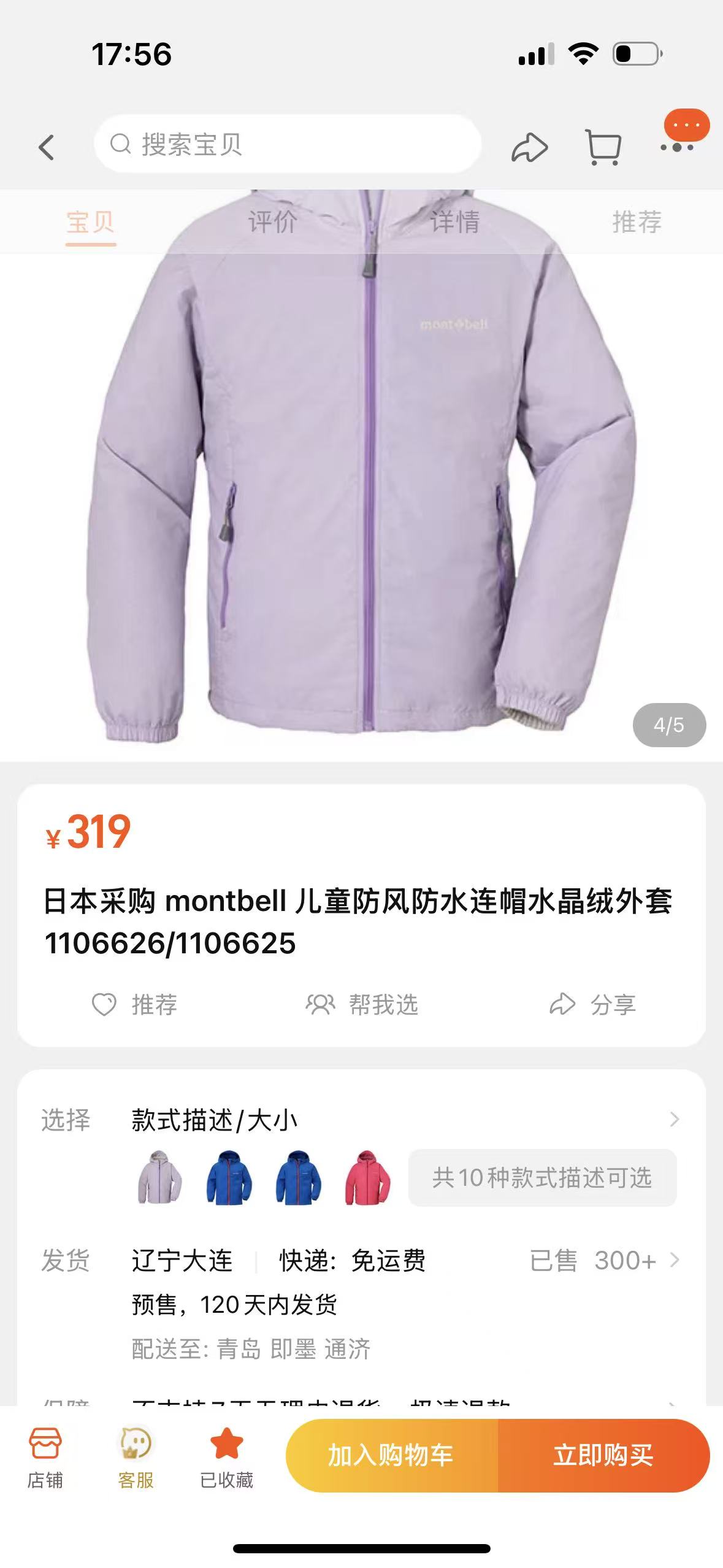Share this product from the top bar
Viewport: 723px width, 1568px height.
point(529,147)
